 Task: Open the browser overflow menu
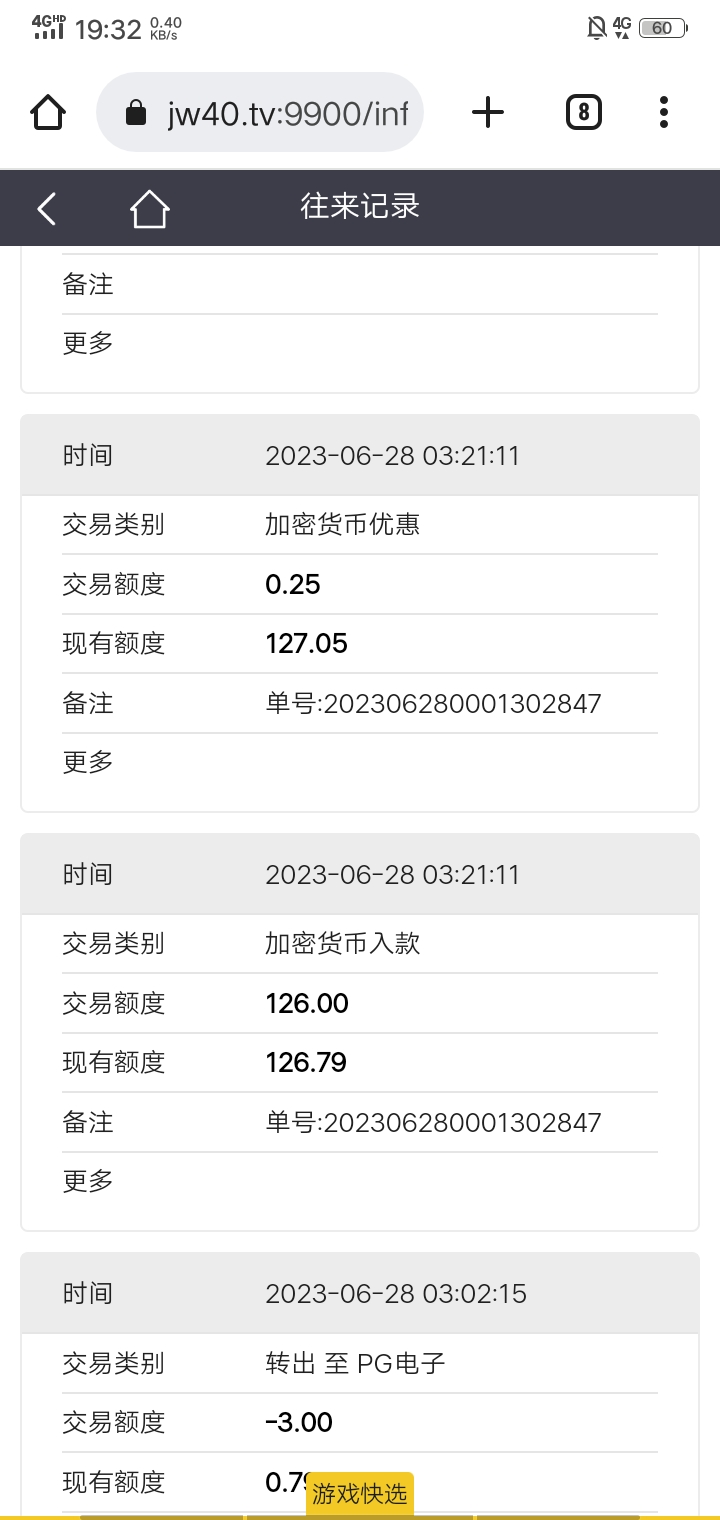click(x=664, y=112)
